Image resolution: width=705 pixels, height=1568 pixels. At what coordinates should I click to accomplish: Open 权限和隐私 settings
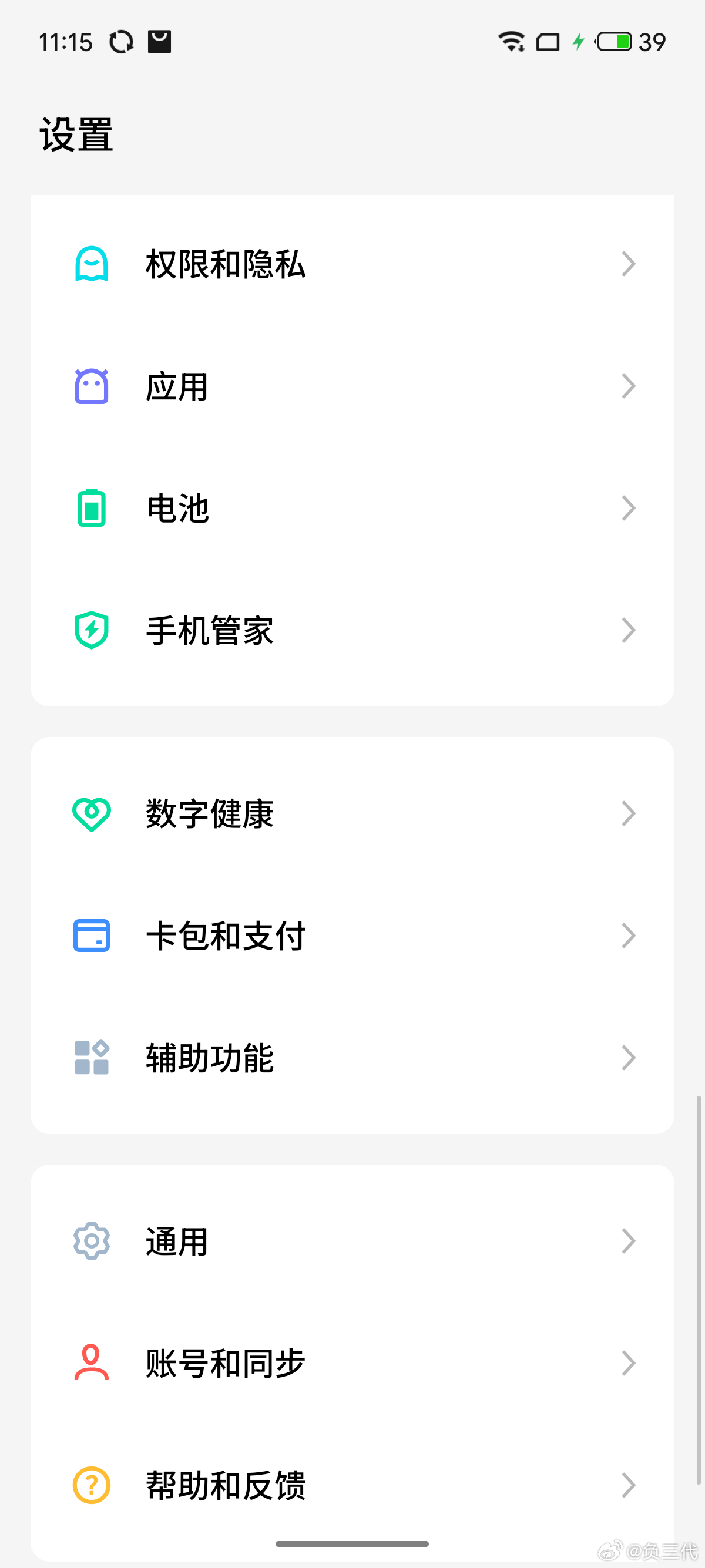(x=352, y=264)
